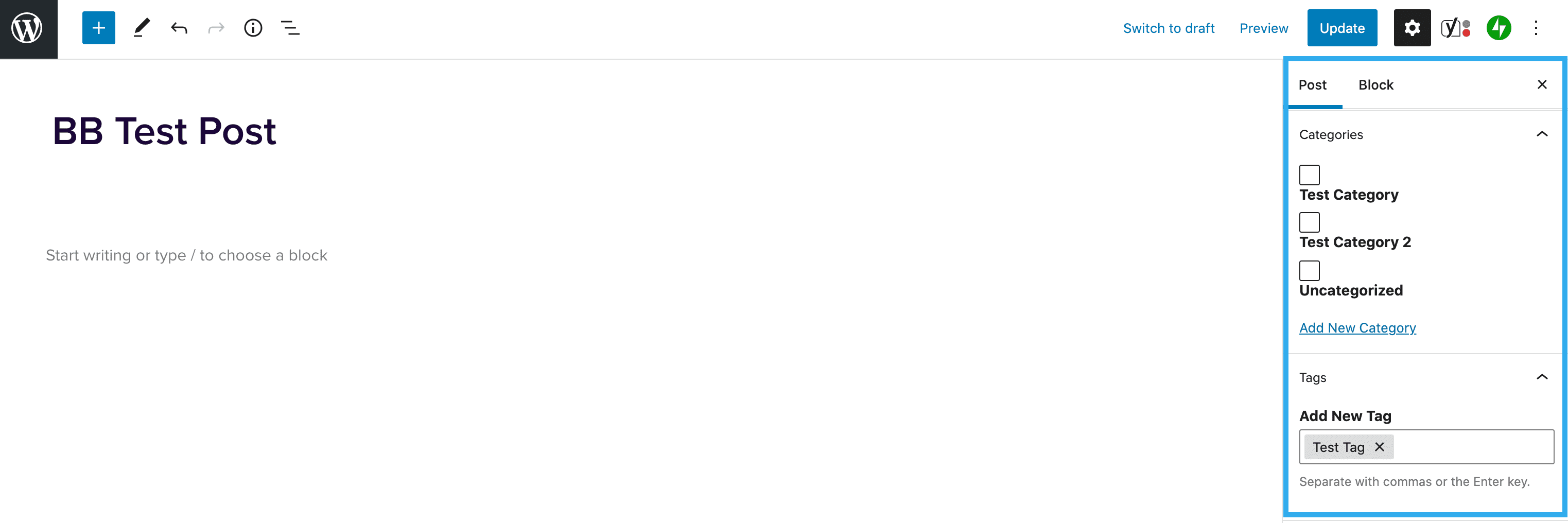The image size is (1568, 523).
Task: Toggle the settings gear sidebar
Action: 1412,28
